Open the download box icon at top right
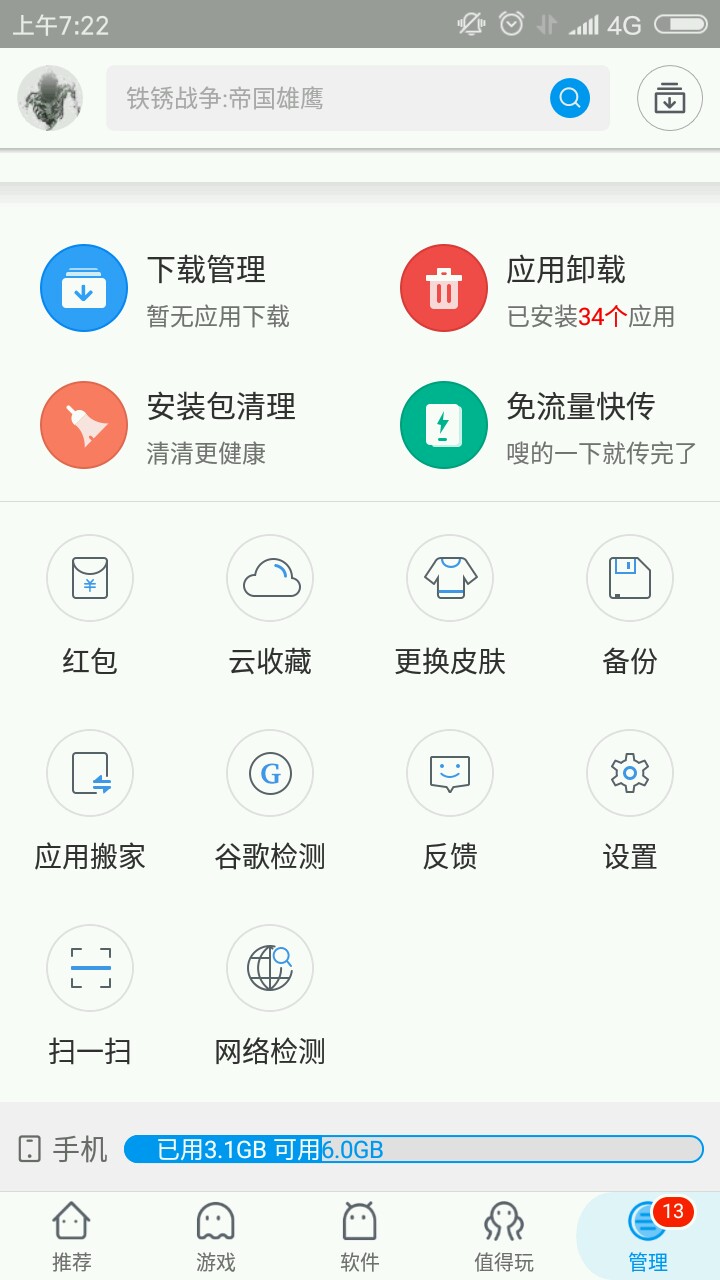720x1280 pixels. [x=669, y=98]
